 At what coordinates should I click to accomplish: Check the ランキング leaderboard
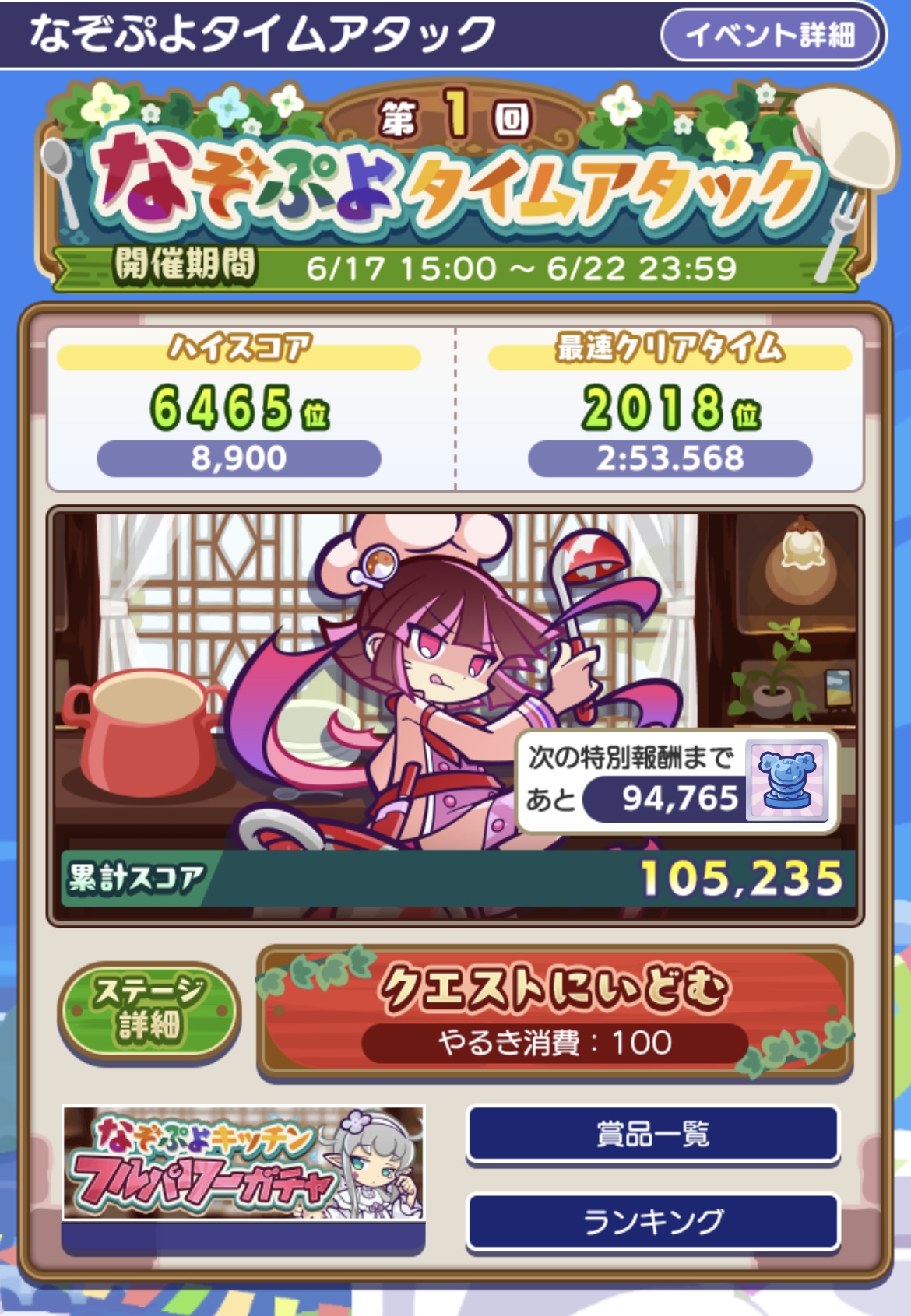point(652,1221)
